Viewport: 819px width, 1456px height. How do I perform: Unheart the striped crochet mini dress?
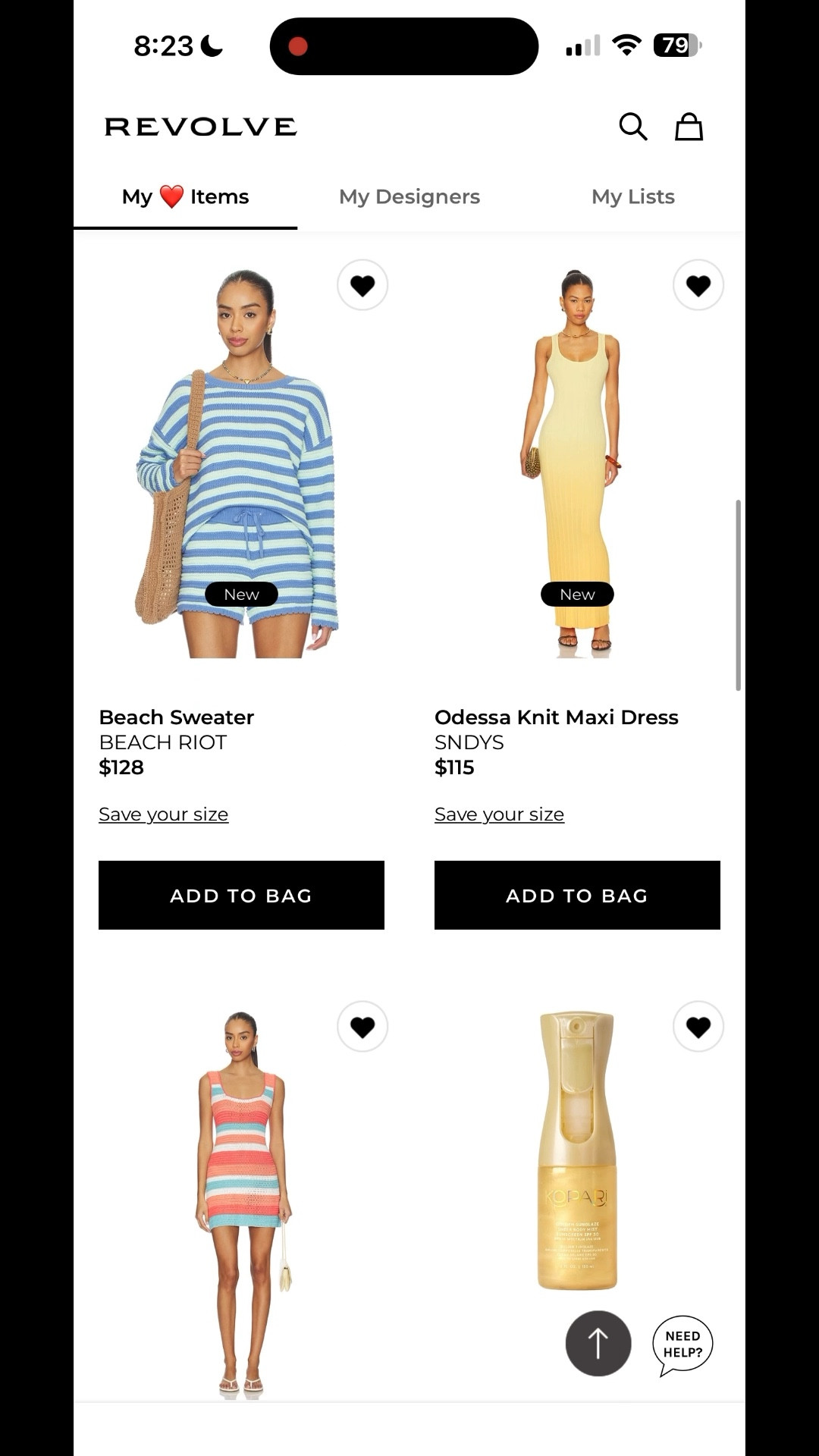coord(362,1027)
